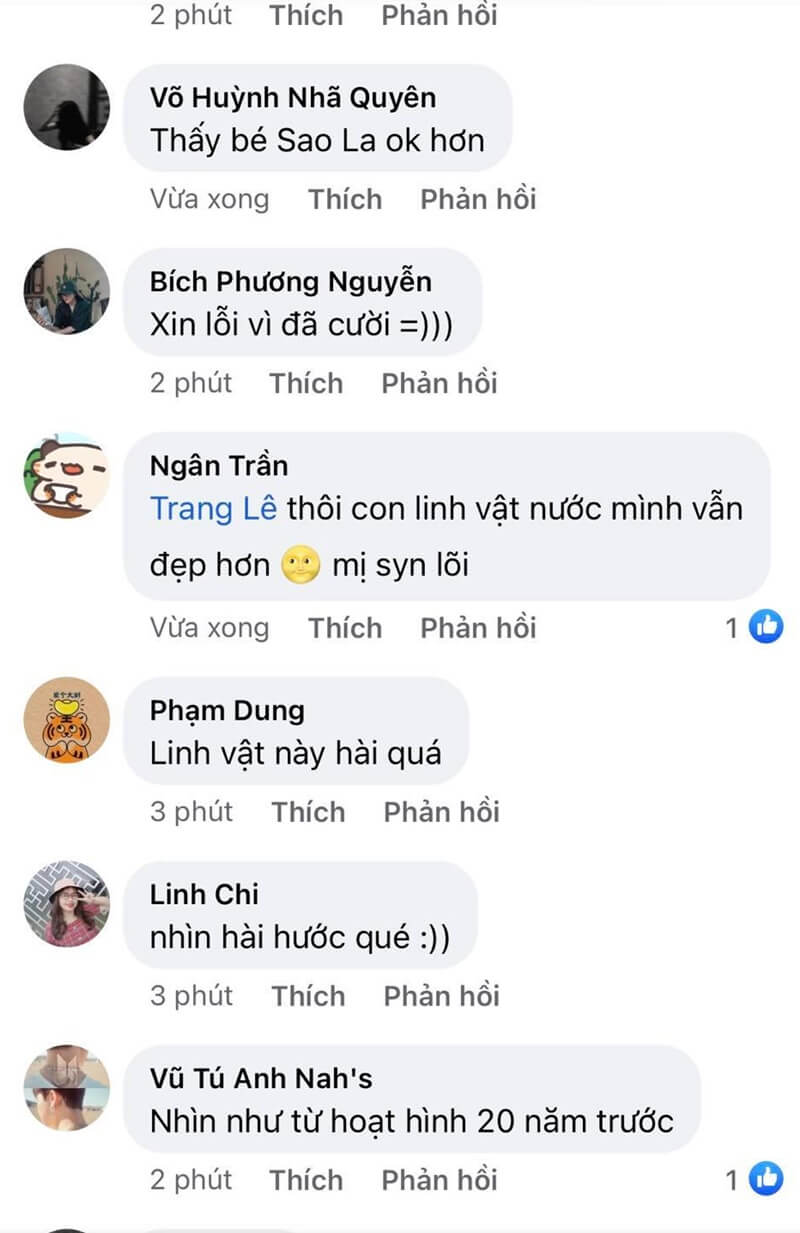The width and height of the screenshot is (800, 1233).
Task: Reply to Vũ Tú Anh Nah's comment
Action: click(x=439, y=1180)
